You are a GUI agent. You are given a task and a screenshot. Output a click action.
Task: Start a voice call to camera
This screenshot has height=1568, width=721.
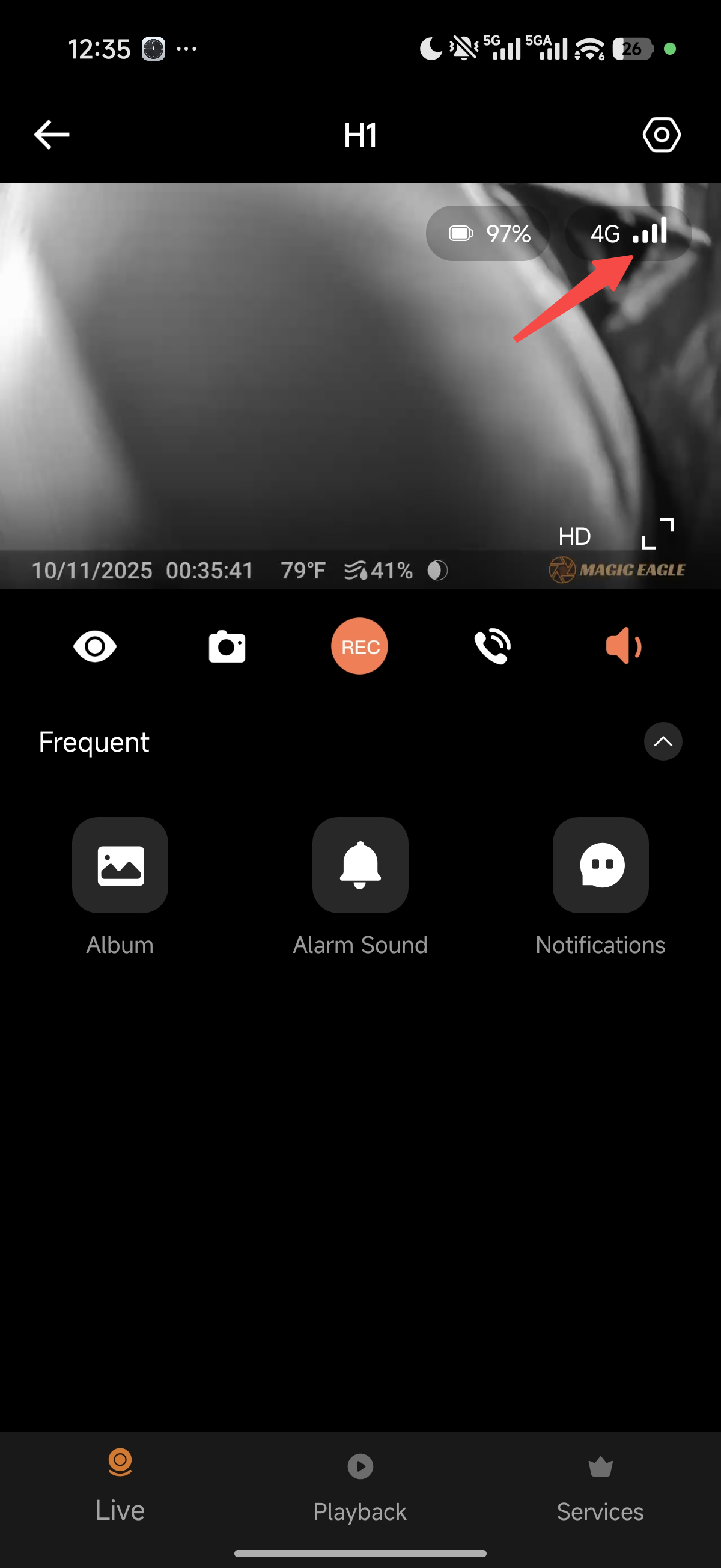[492, 646]
